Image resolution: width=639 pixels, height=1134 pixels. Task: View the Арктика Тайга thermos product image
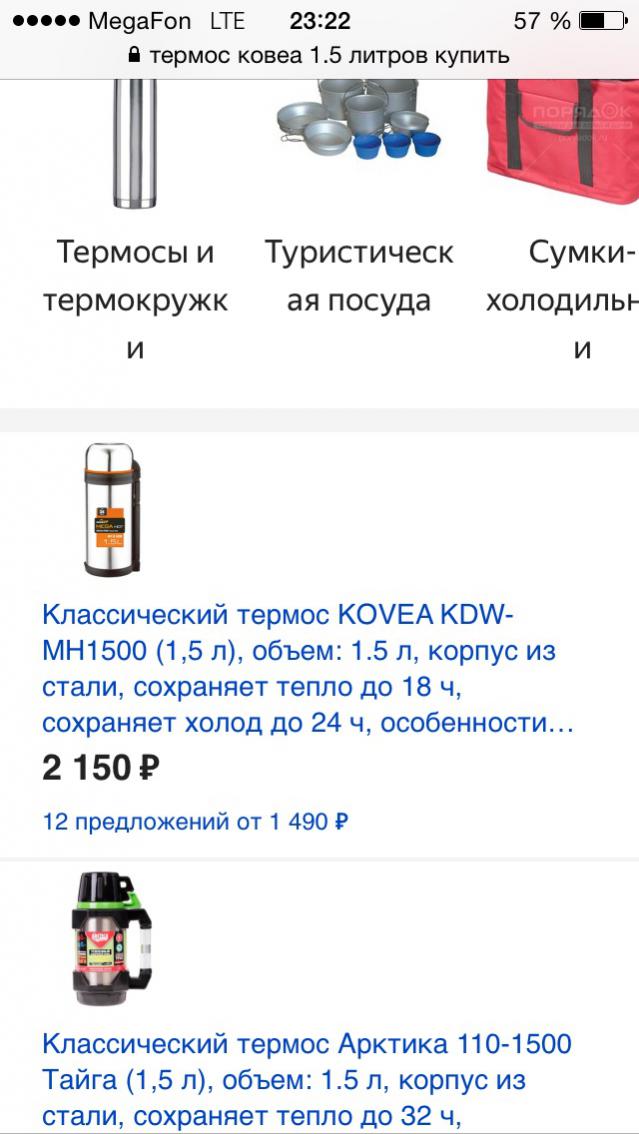(112, 938)
